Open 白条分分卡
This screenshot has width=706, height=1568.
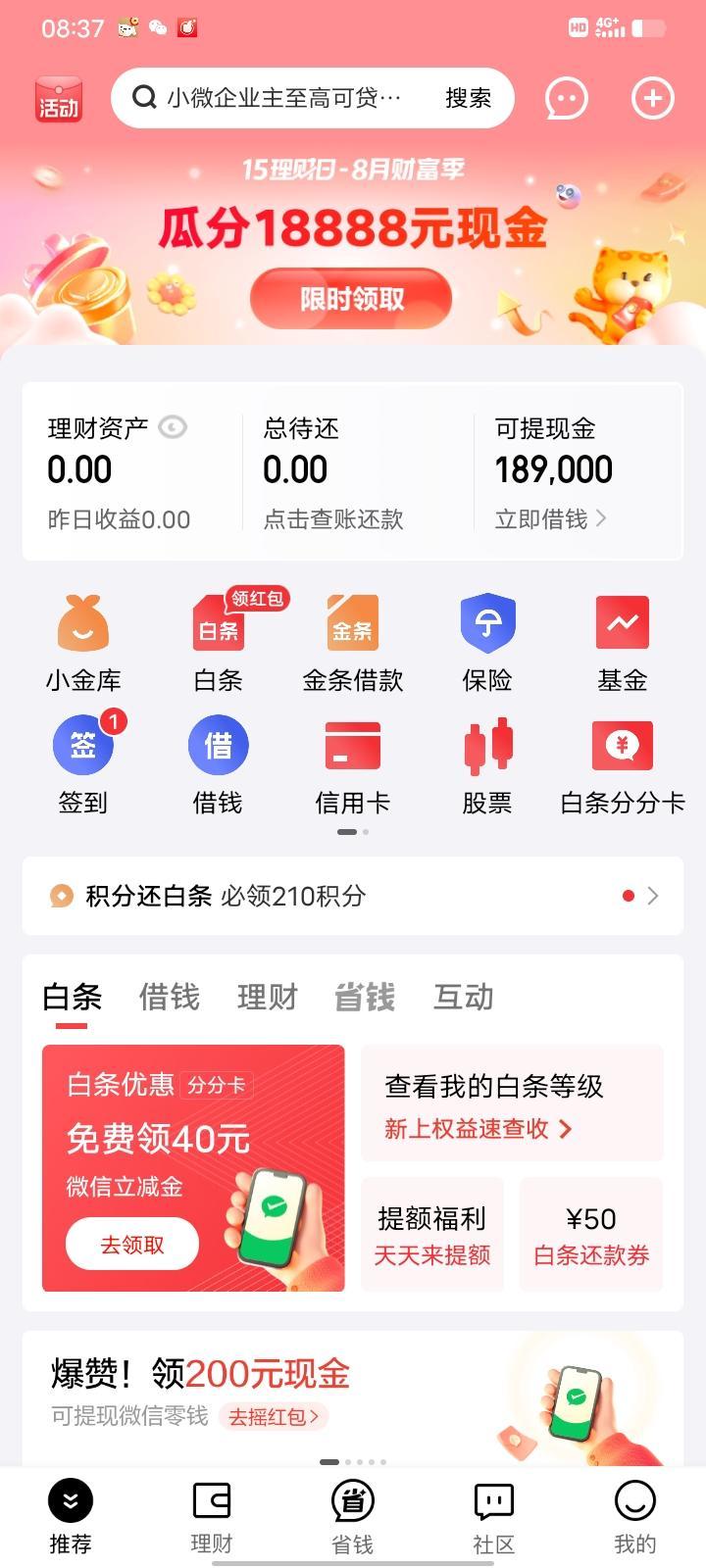click(623, 765)
